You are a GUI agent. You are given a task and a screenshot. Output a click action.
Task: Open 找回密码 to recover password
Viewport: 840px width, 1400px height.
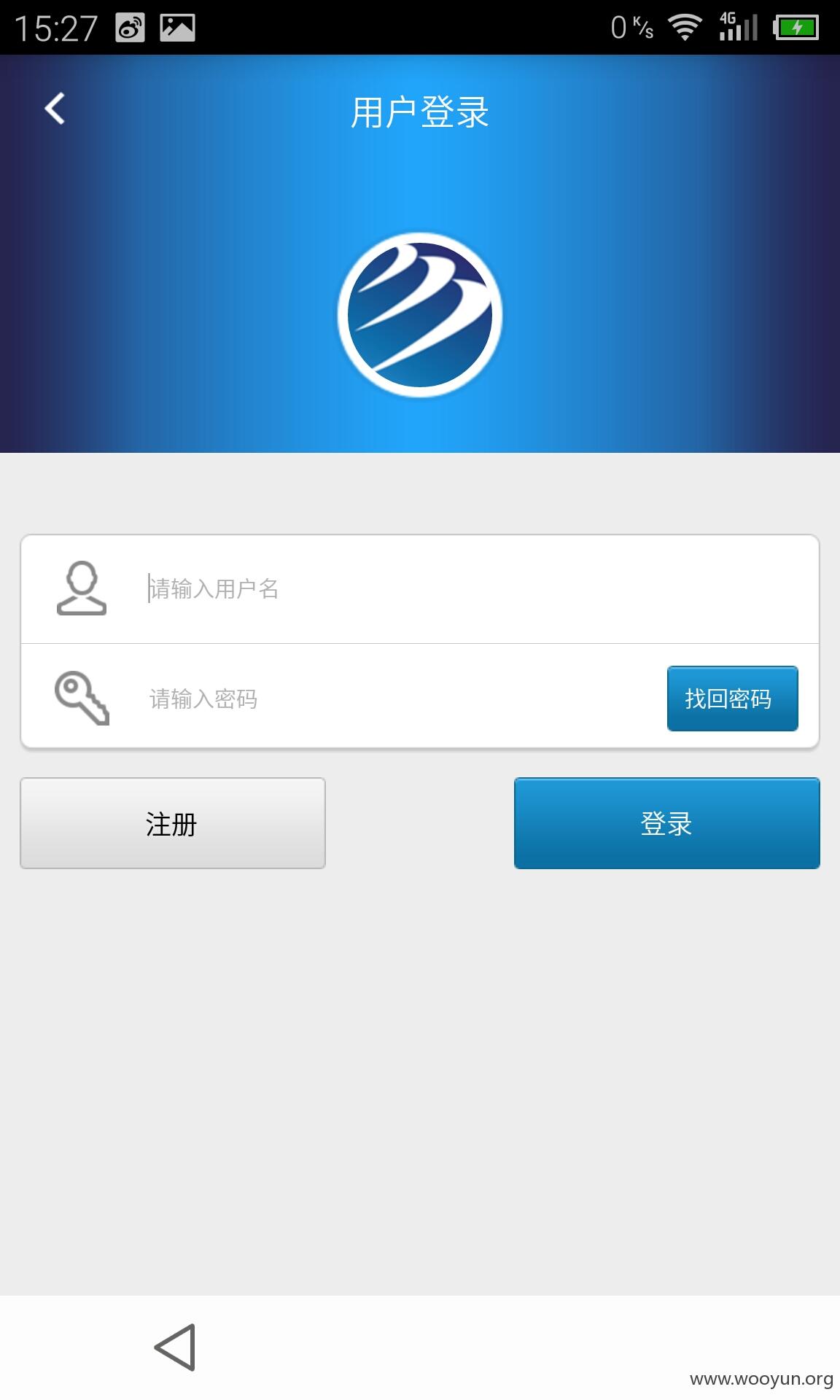click(732, 699)
